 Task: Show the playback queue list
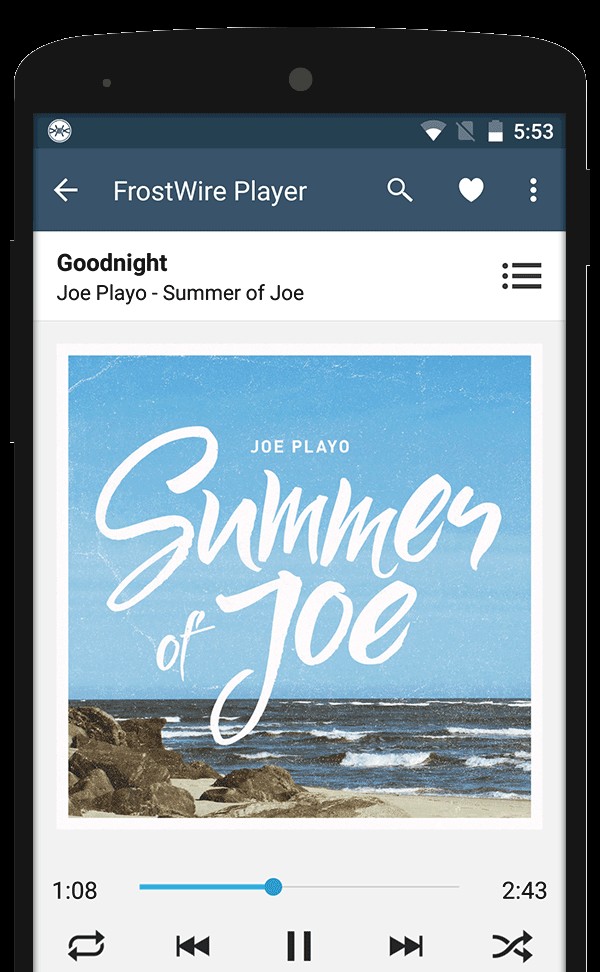[x=521, y=276]
